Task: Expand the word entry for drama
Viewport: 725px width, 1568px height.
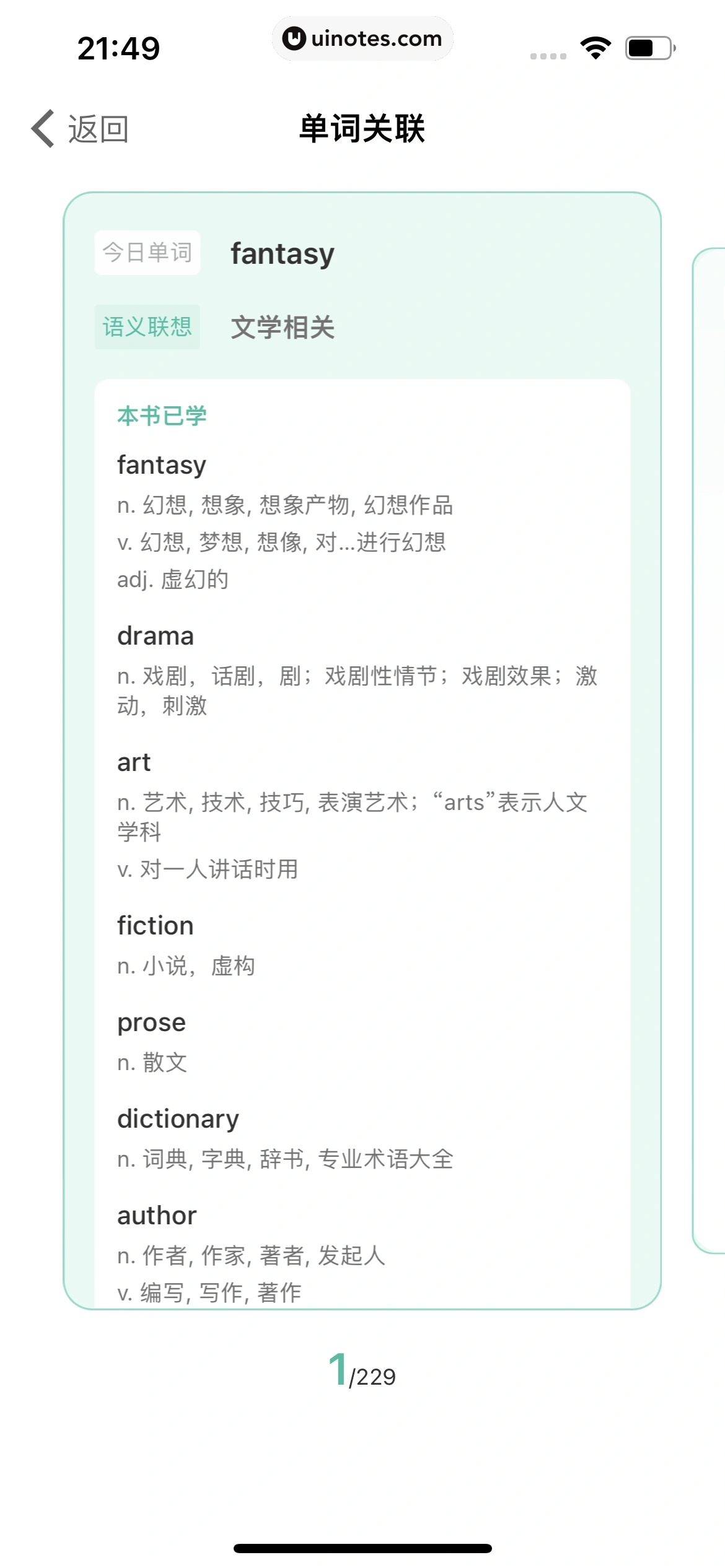Action: tap(156, 635)
